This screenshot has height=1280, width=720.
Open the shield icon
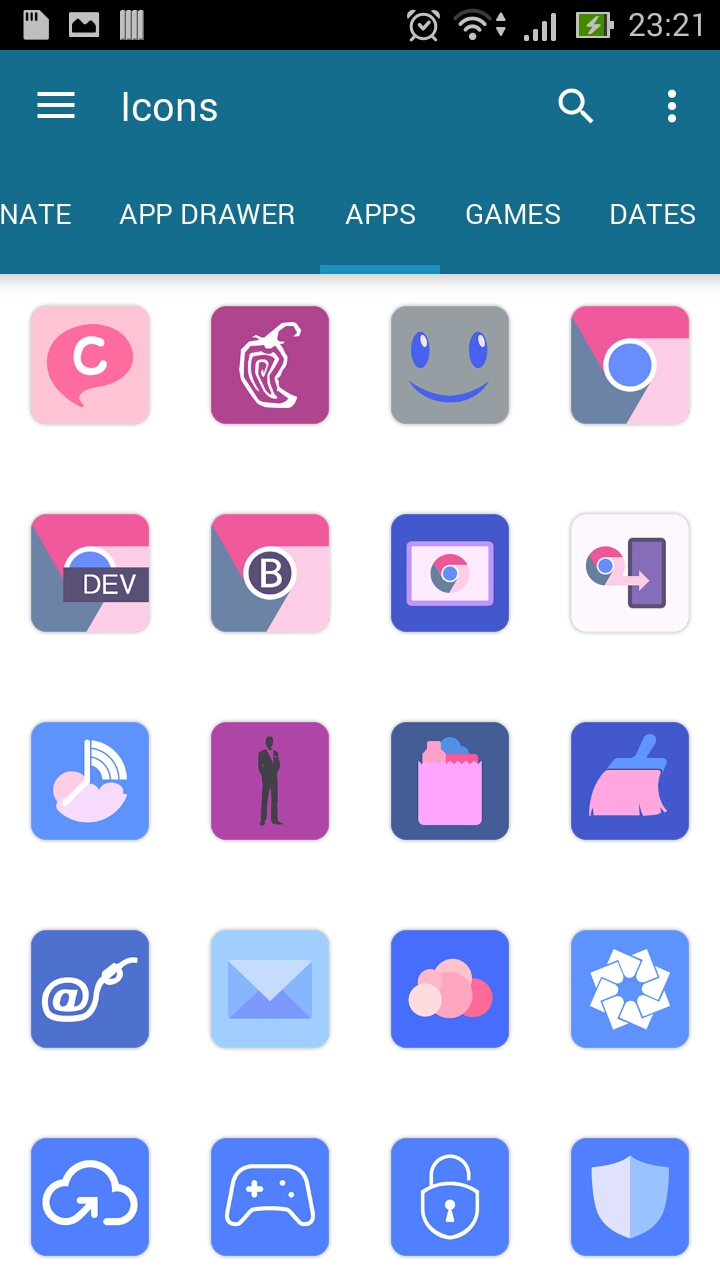pos(630,1197)
